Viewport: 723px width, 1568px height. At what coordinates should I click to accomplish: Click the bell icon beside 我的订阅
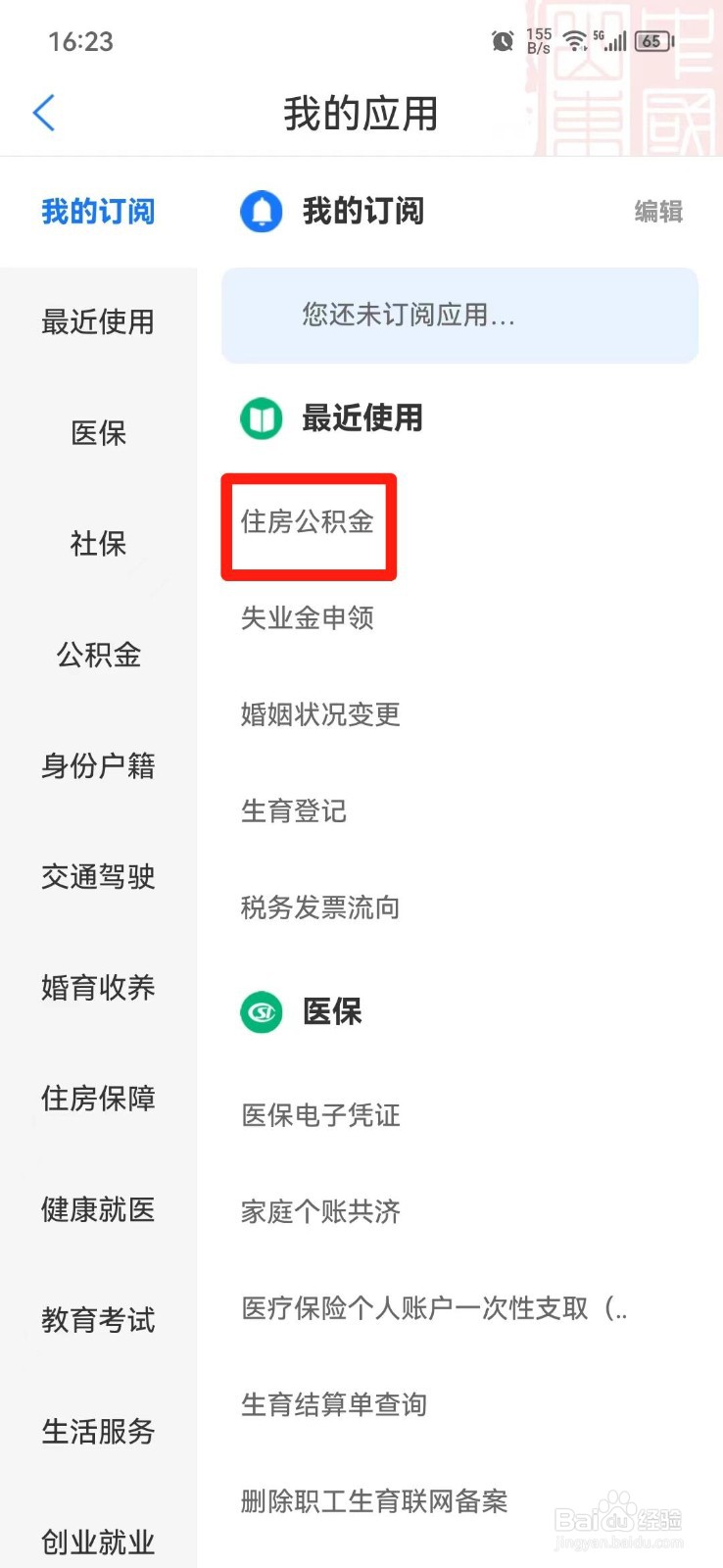[260, 211]
